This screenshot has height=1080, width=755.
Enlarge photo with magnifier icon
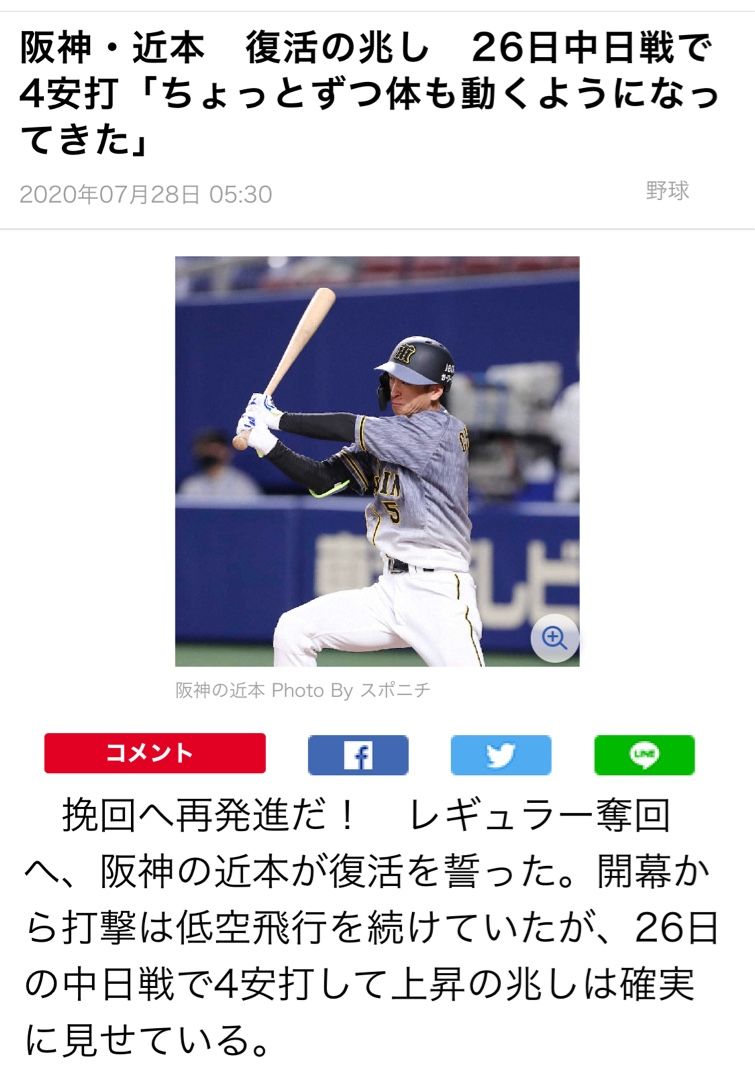tap(554, 638)
